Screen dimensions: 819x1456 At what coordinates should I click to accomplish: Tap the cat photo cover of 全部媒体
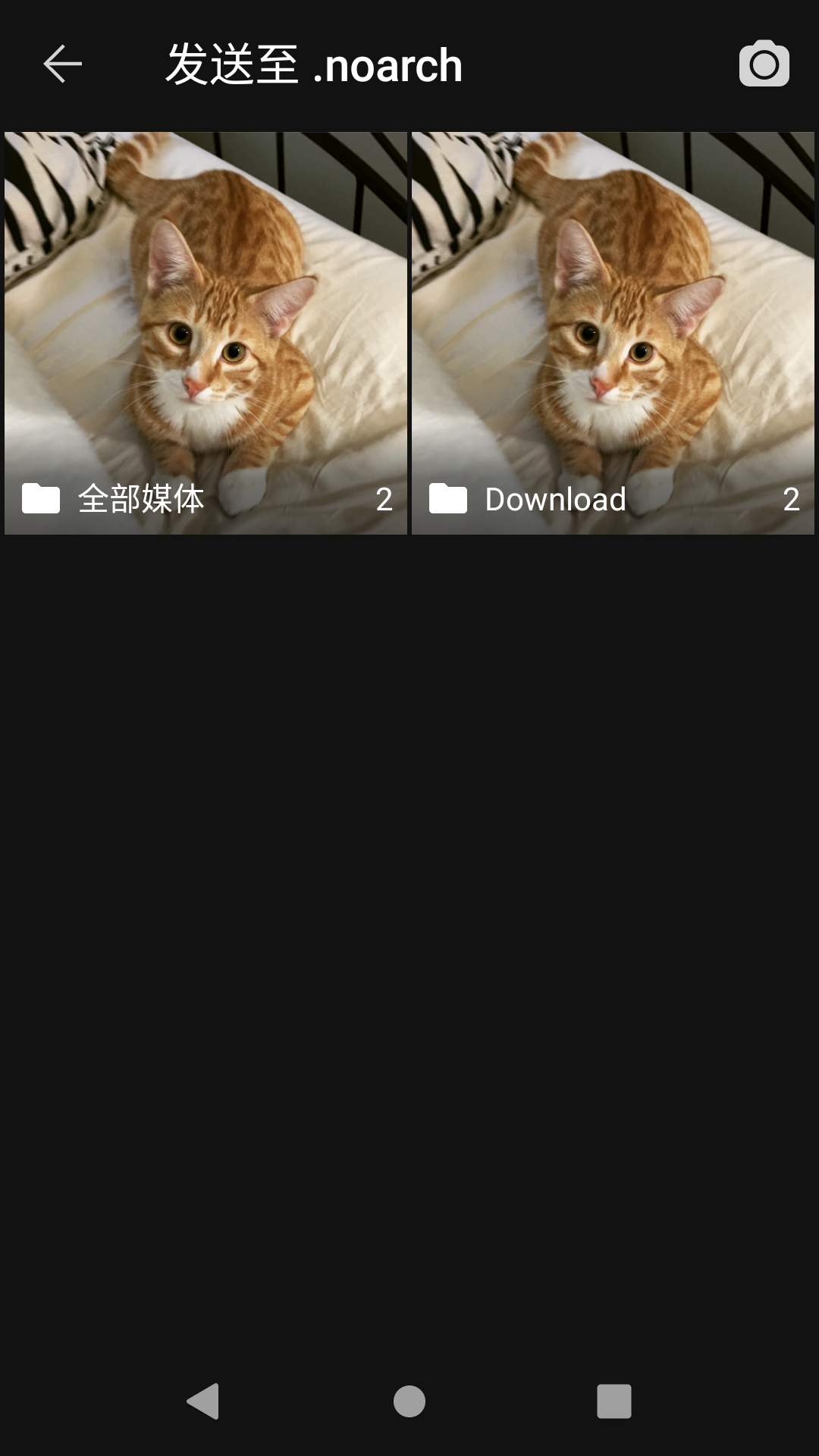(x=205, y=303)
